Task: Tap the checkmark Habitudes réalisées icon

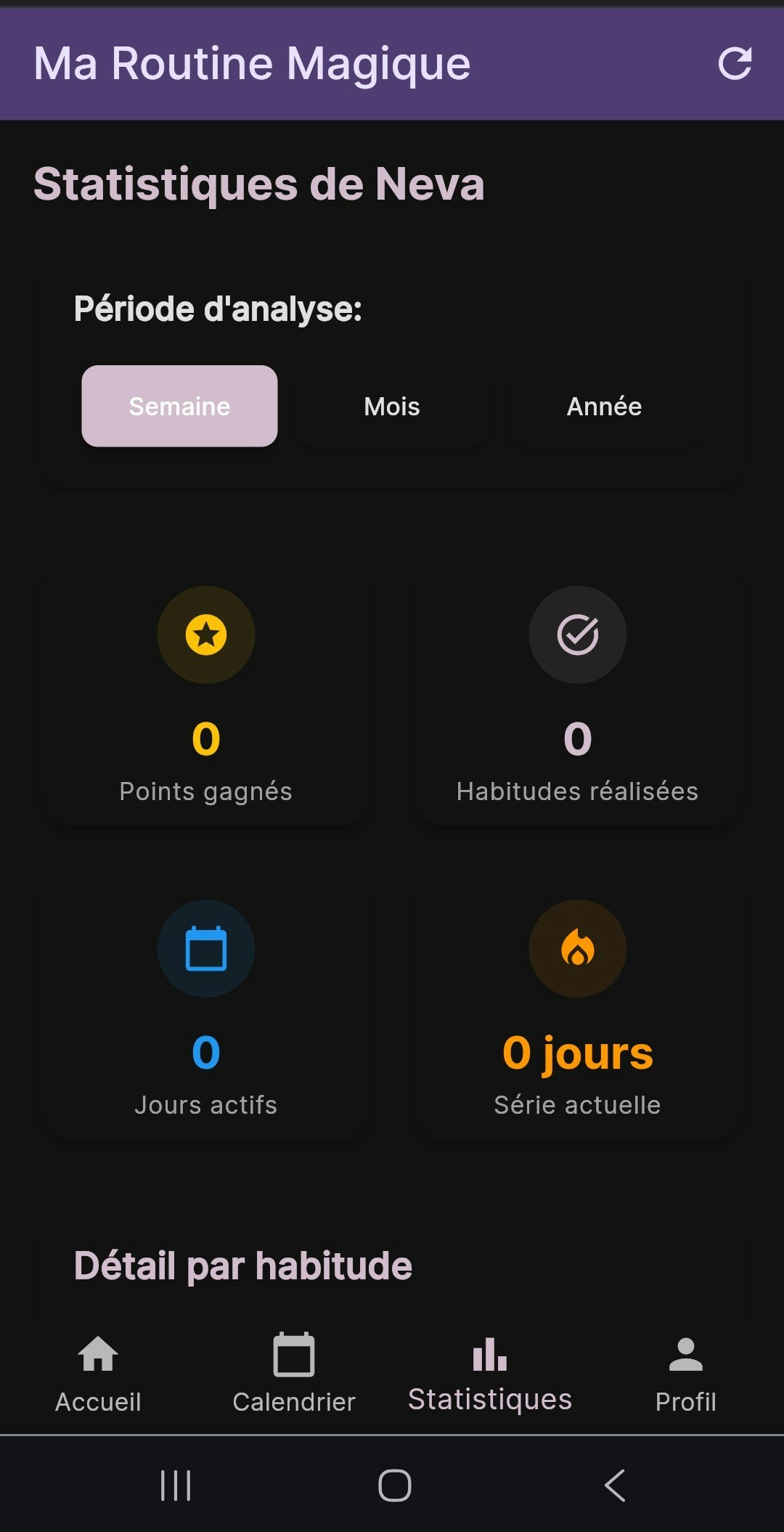Action: tap(577, 635)
